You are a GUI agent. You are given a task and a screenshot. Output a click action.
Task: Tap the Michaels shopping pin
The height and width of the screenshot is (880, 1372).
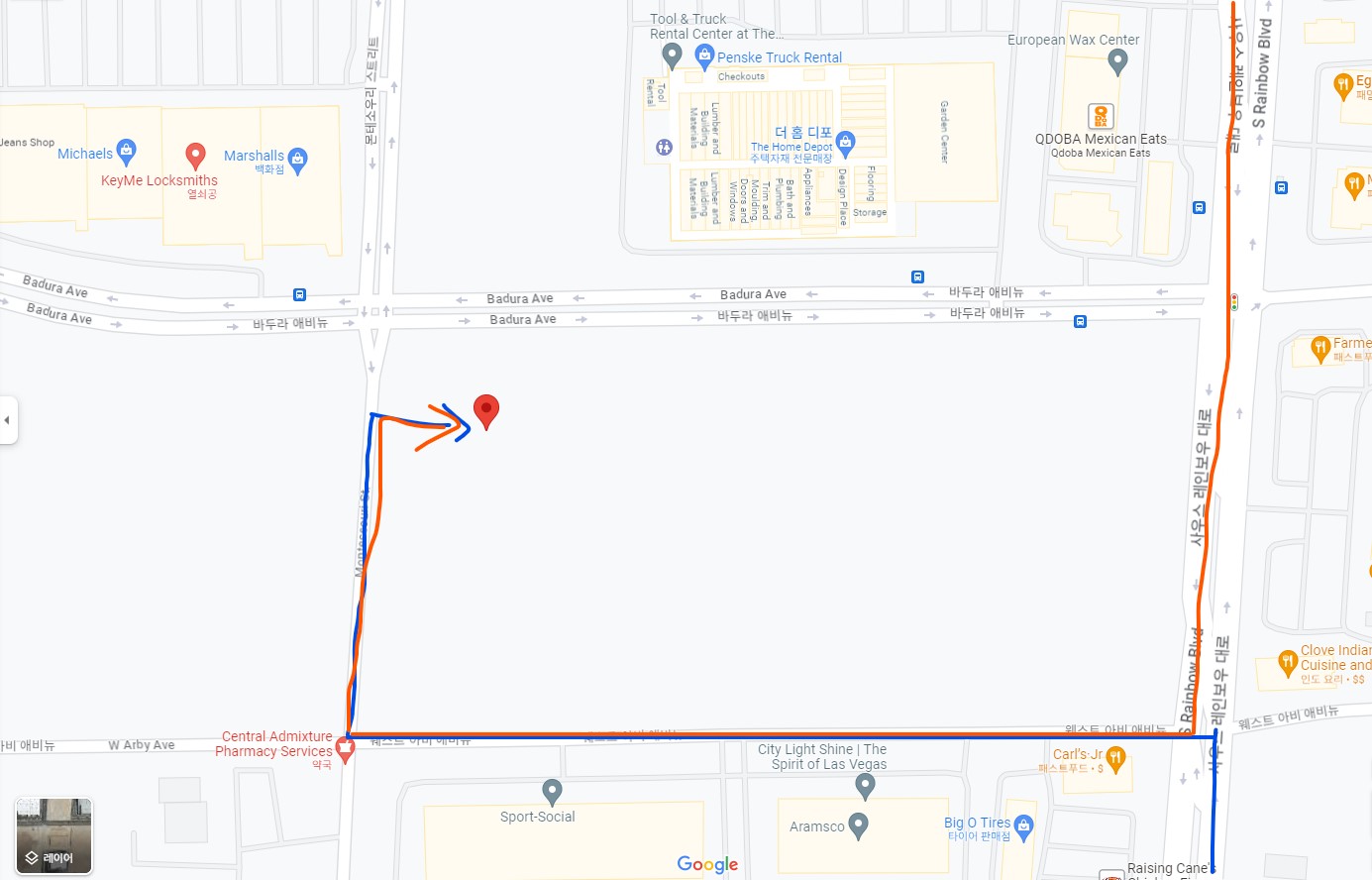tap(126, 152)
